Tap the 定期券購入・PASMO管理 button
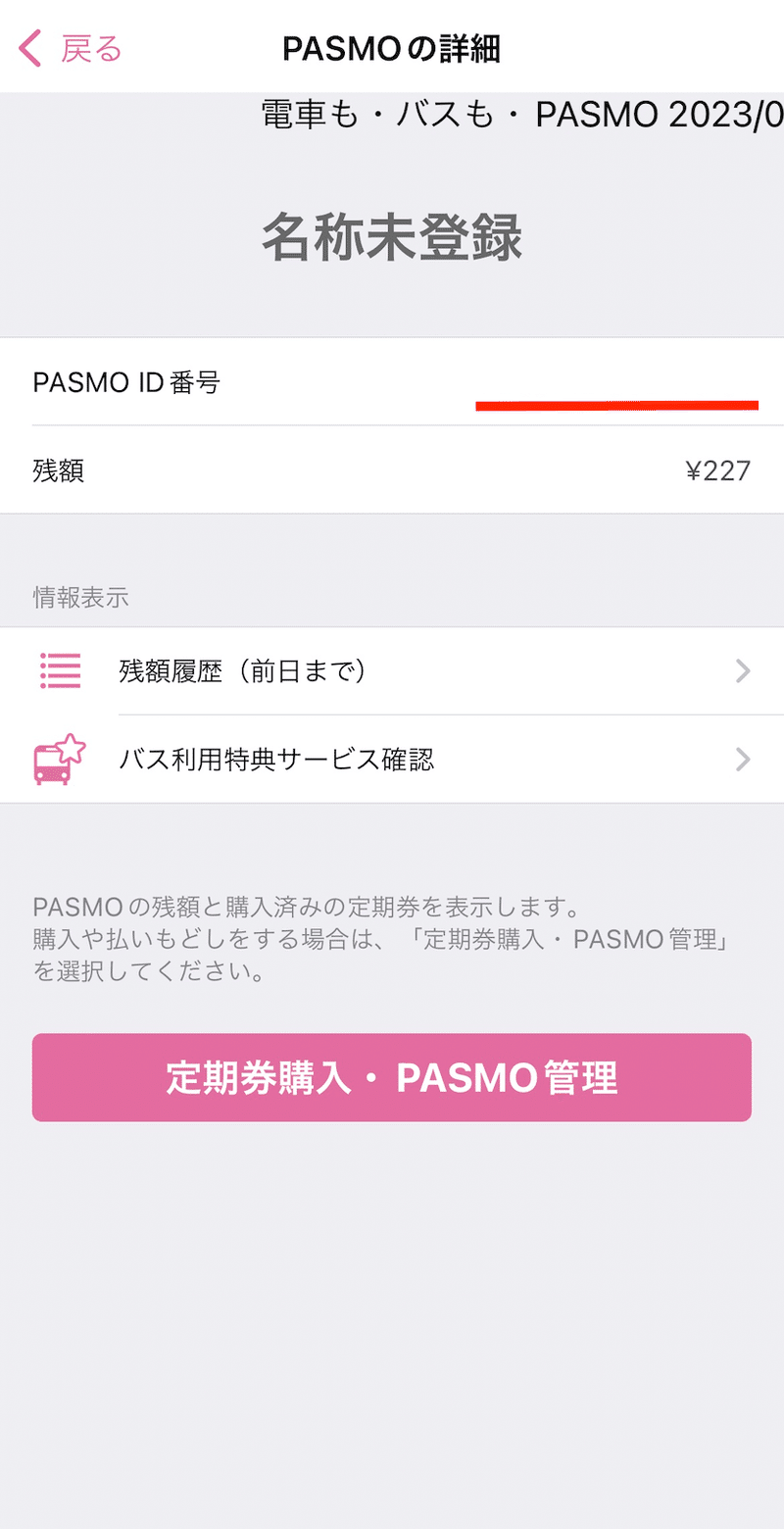The image size is (784, 1529). [x=392, y=1076]
